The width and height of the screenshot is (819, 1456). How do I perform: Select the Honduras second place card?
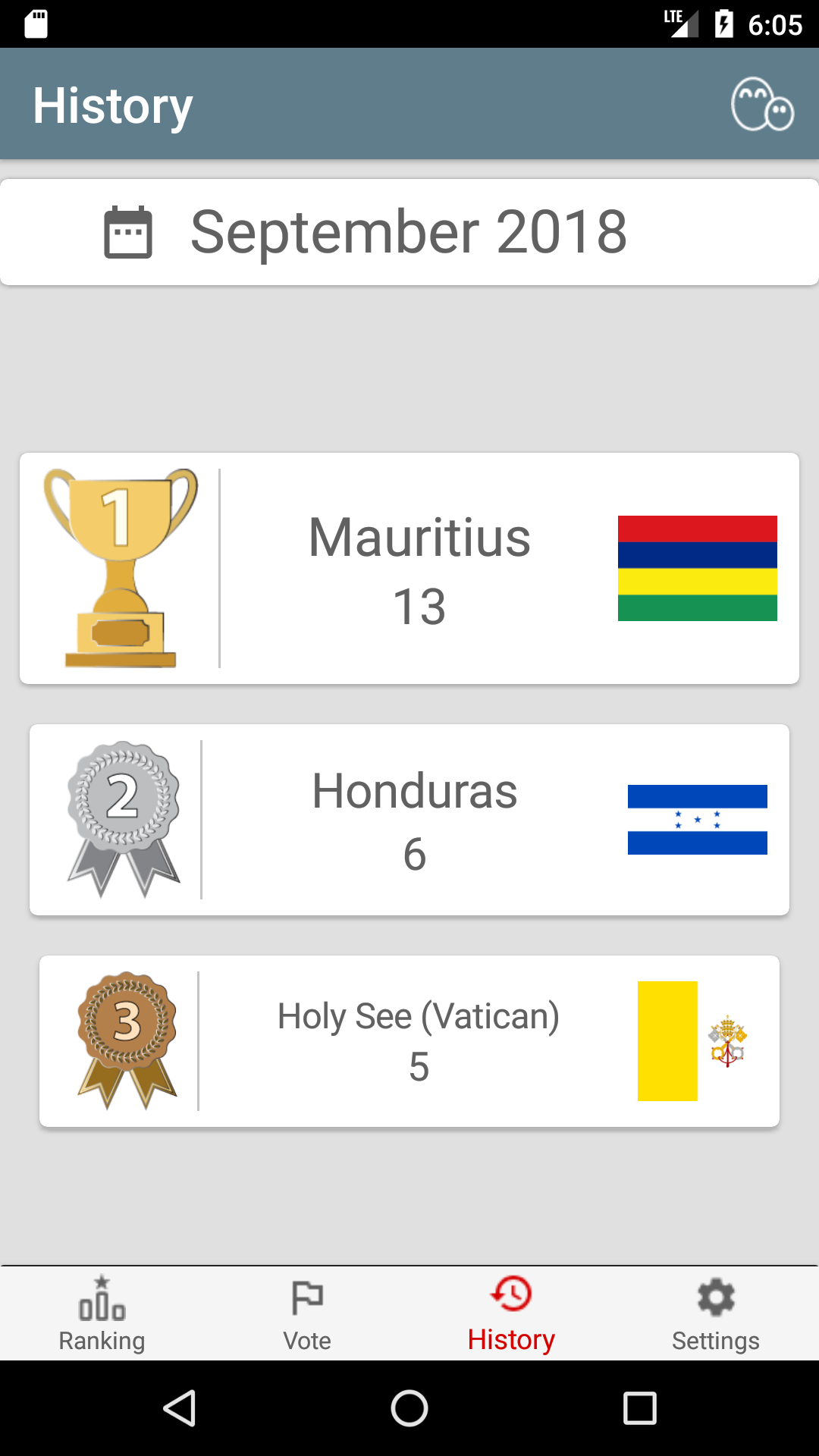pyautogui.click(x=409, y=820)
